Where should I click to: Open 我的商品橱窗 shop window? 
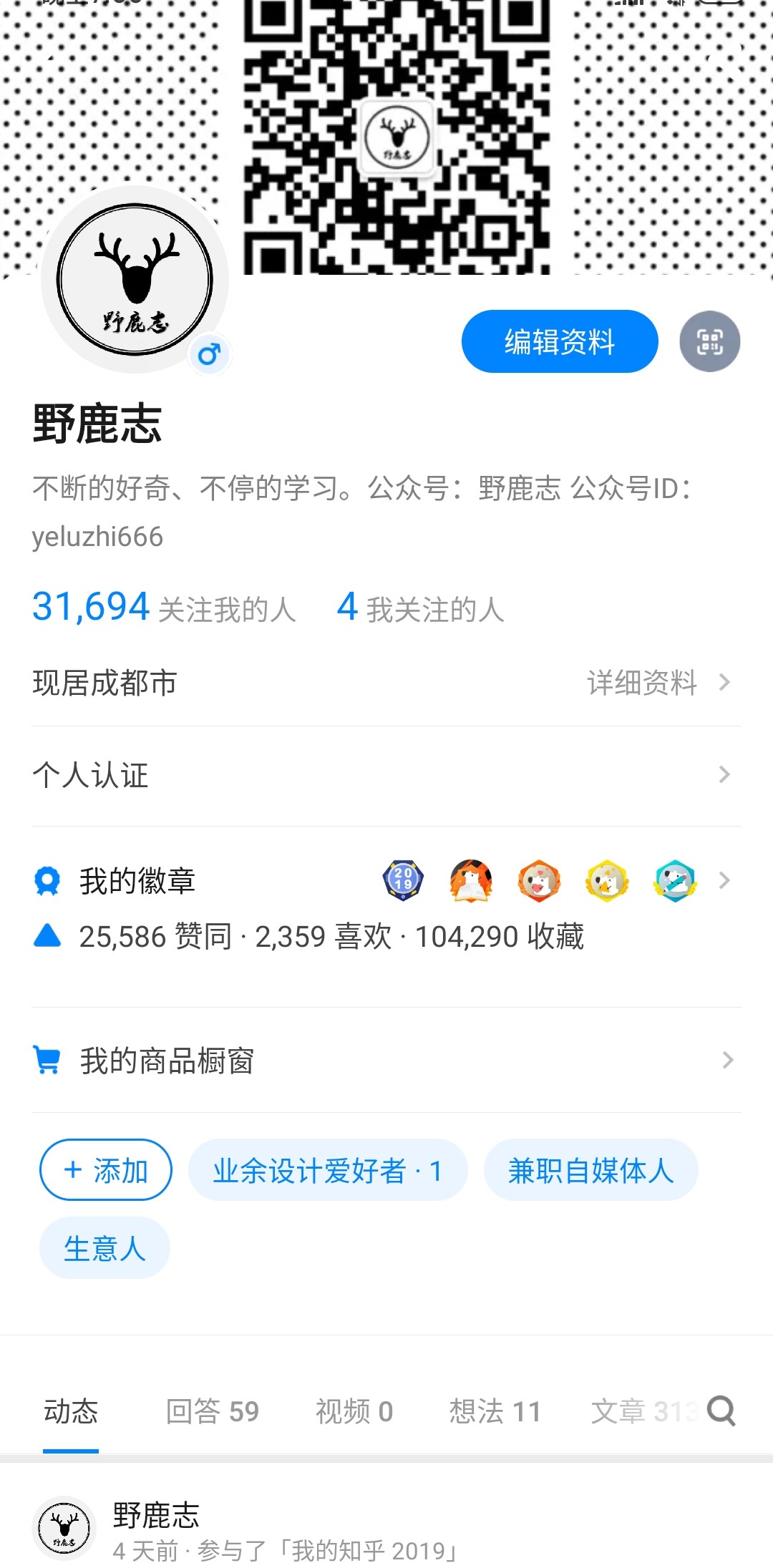coord(386,1060)
